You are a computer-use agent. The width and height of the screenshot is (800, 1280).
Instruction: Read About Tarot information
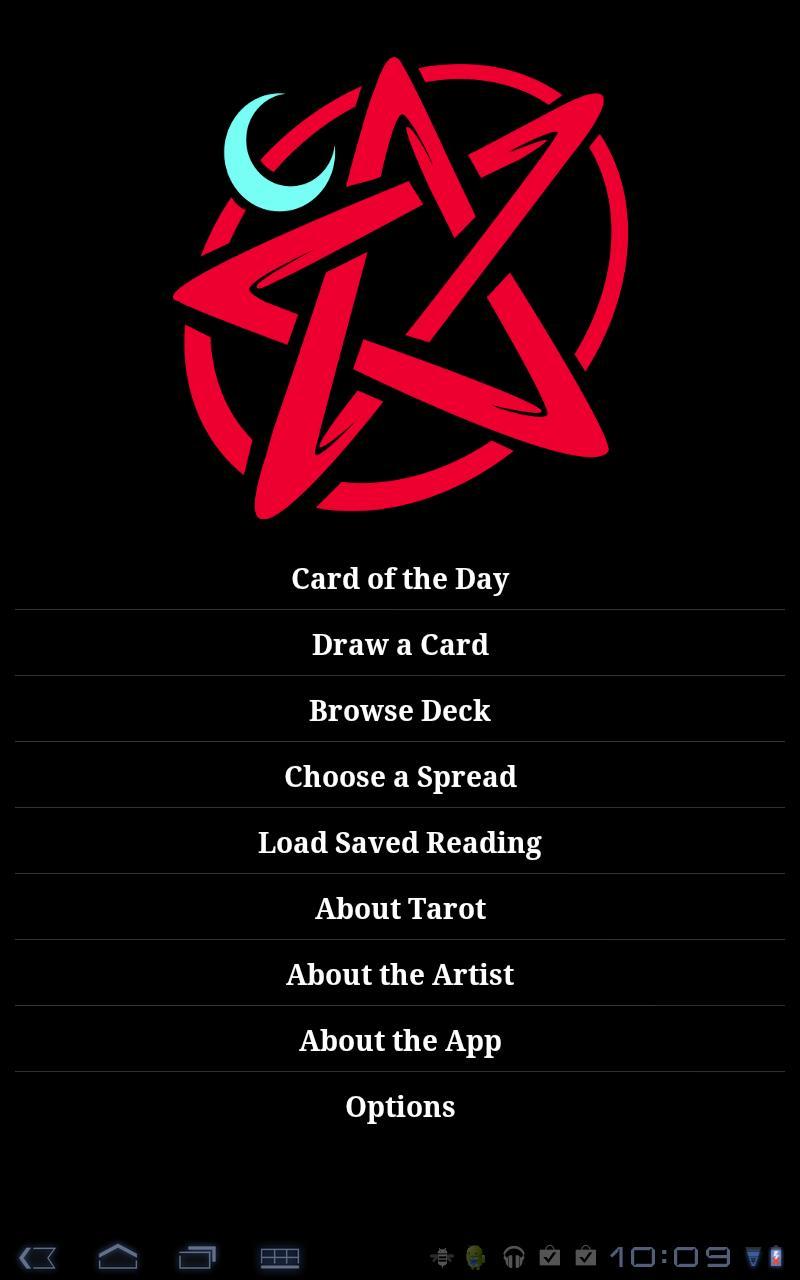coord(400,908)
